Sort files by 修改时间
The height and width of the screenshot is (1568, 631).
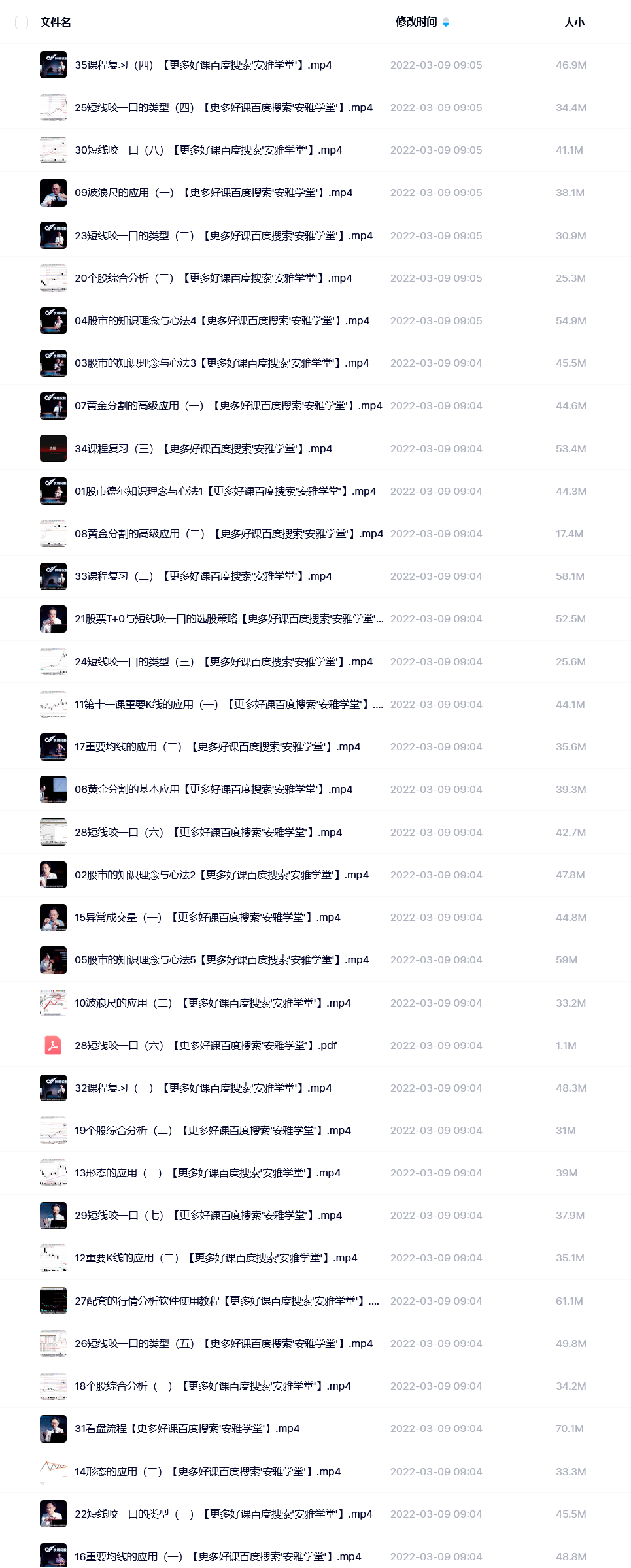point(417,22)
